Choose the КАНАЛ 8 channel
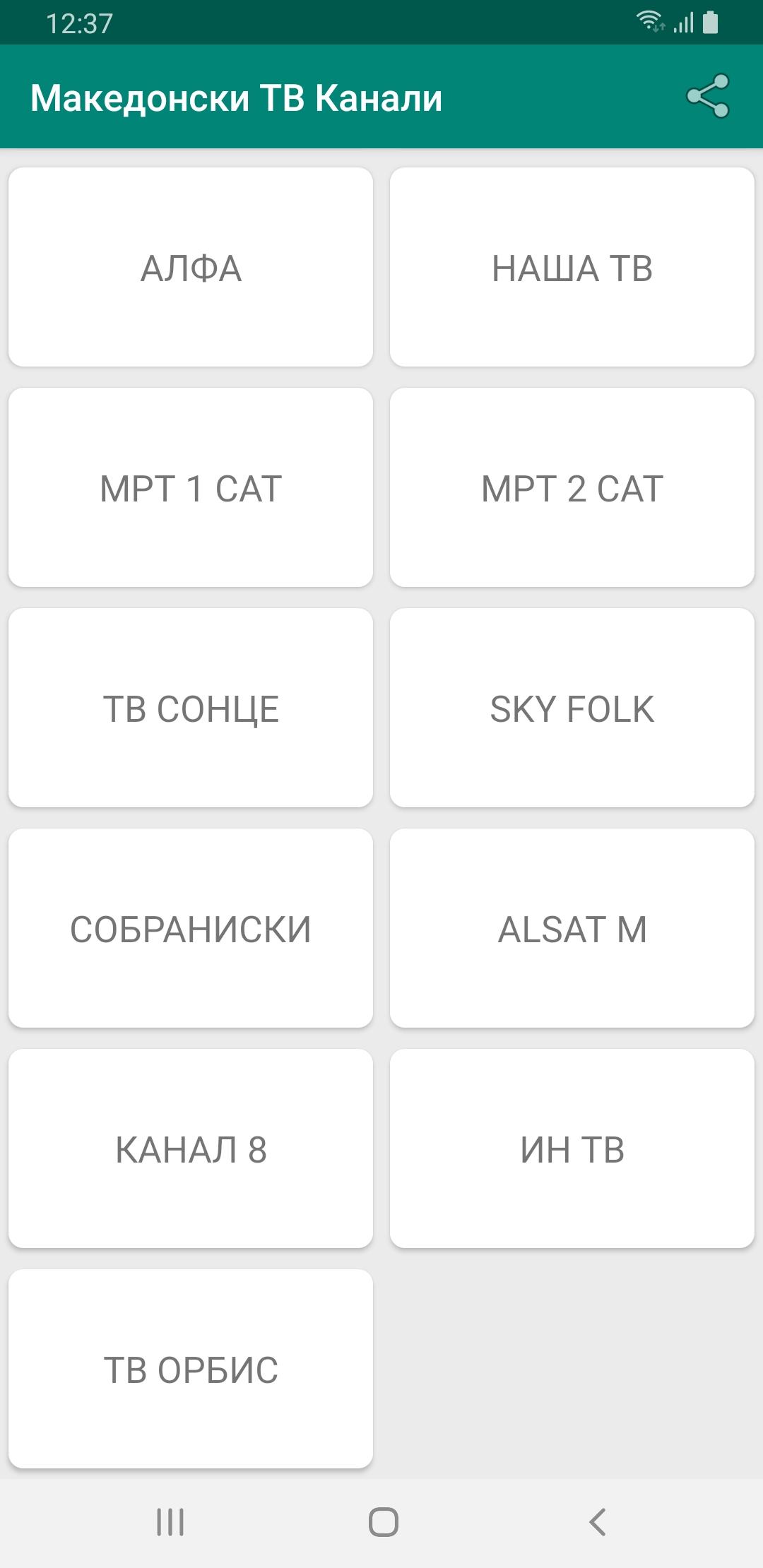Screen dimensions: 763x1568 (x=191, y=1148)
